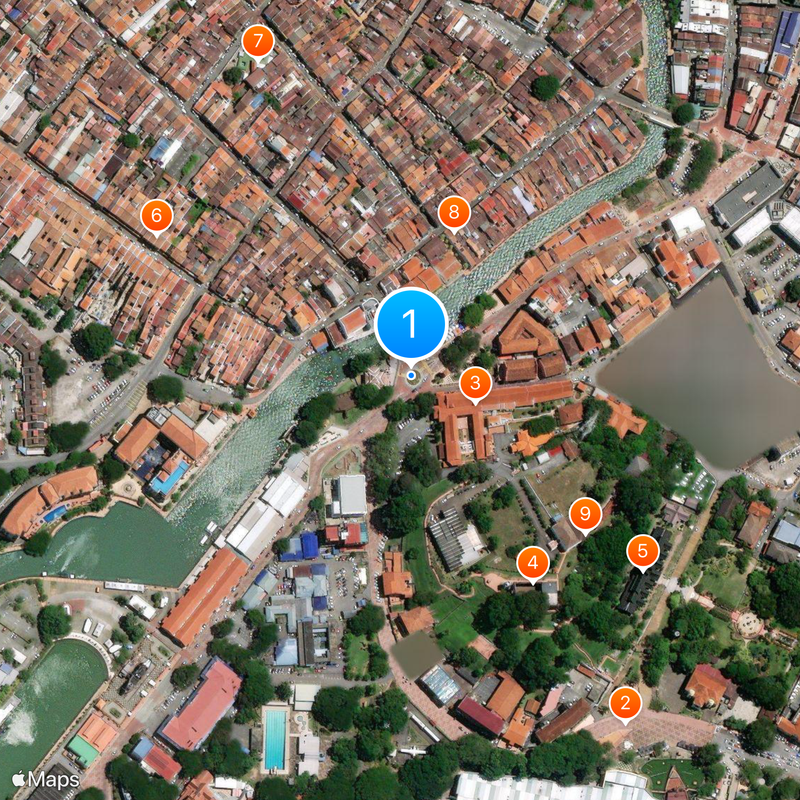Screen dimensions: 800x800
Task: Open the pin numbered 7
Action: (x=258, y=42)
